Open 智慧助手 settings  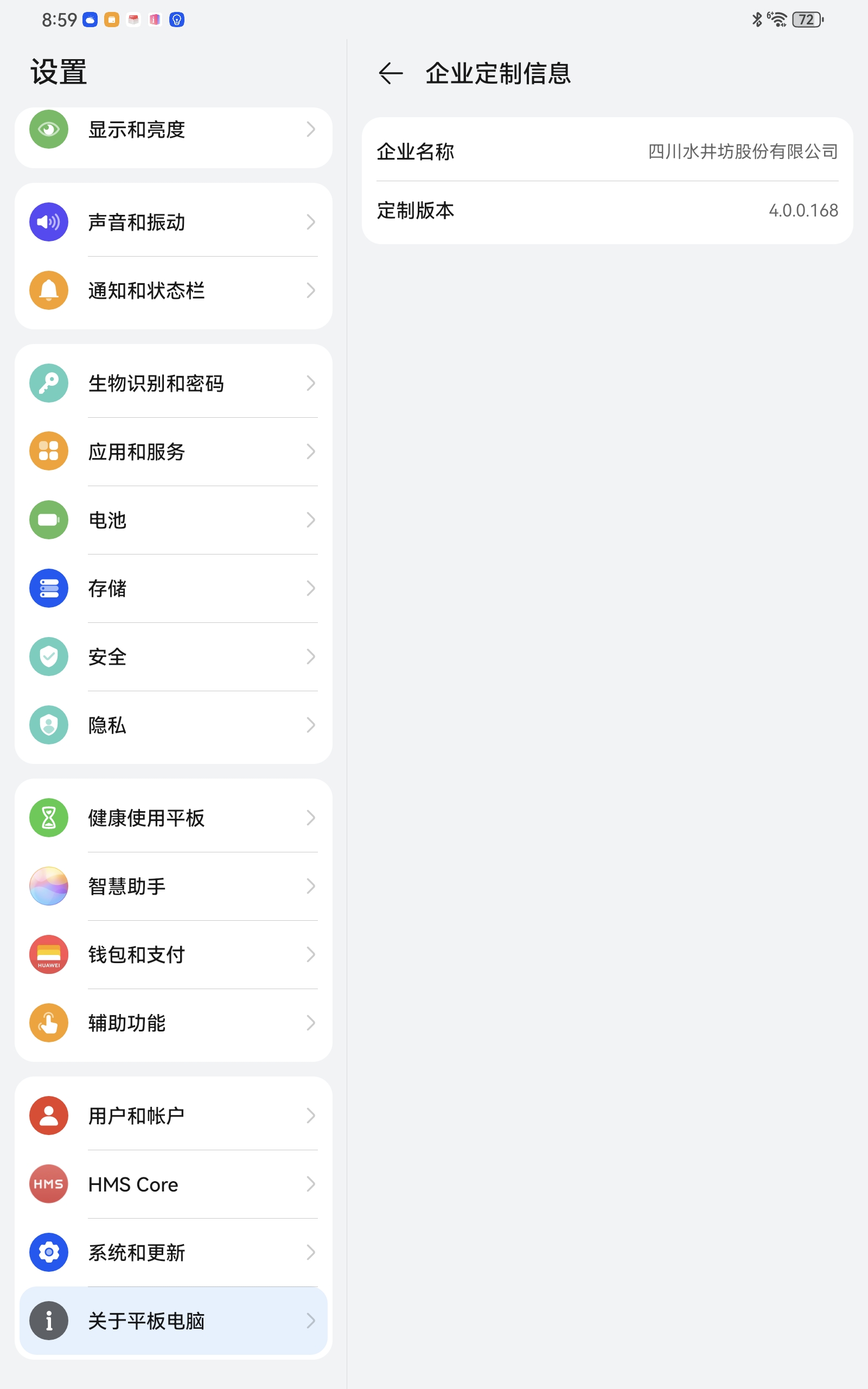pos(173,886)
